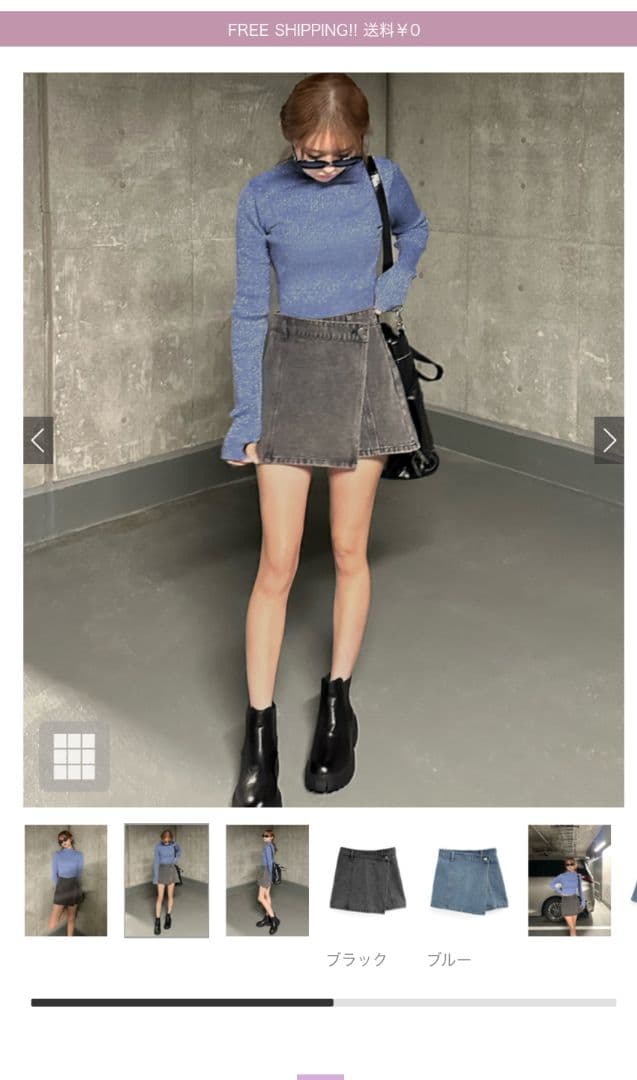This screenshot has height=1080, width=637.
Task: Show the first cropped model thumbnail
Action: [x=66, y=880]
